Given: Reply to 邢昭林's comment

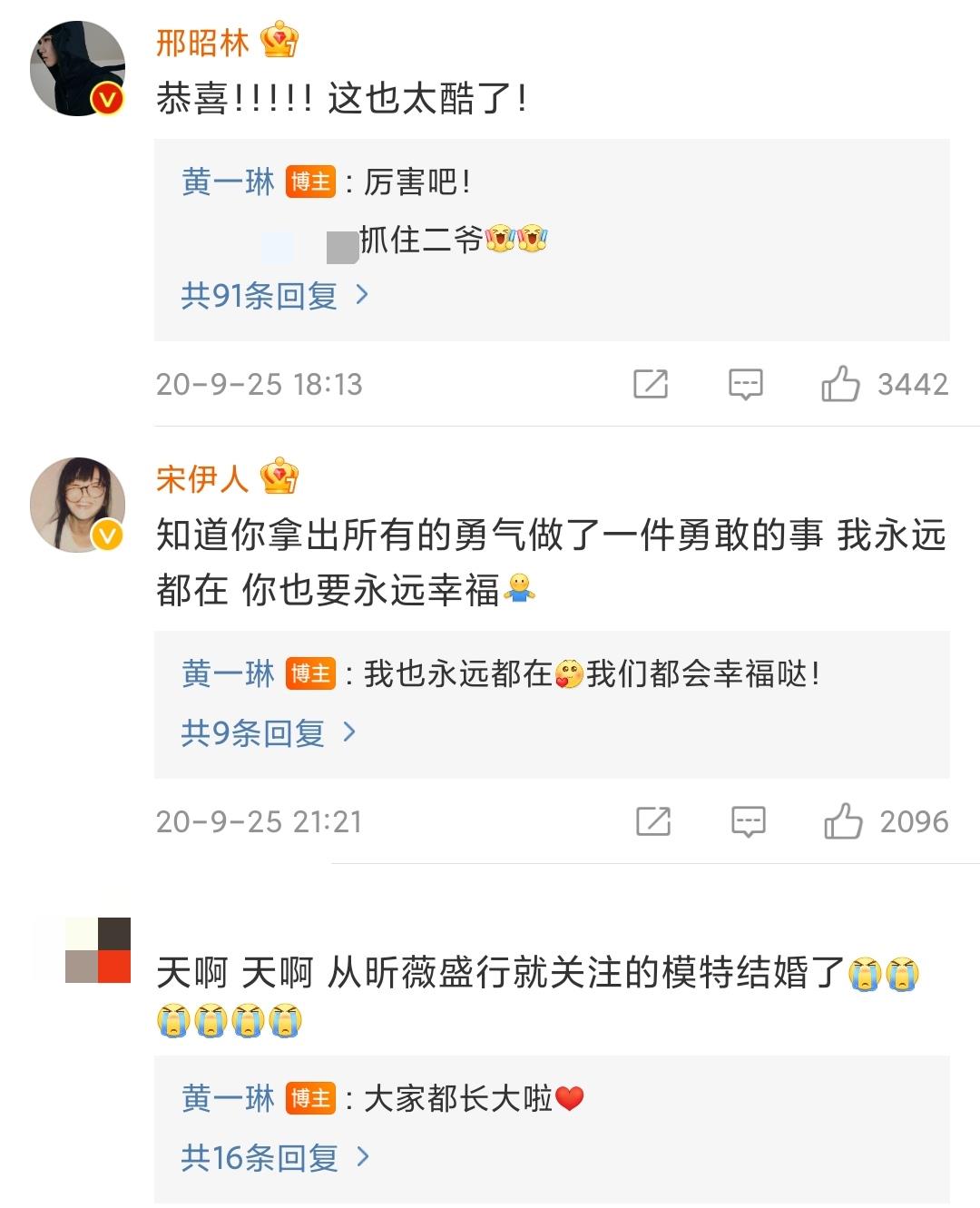Looking at the screenshot, I should pyautogui.click(x=745, y=384).
